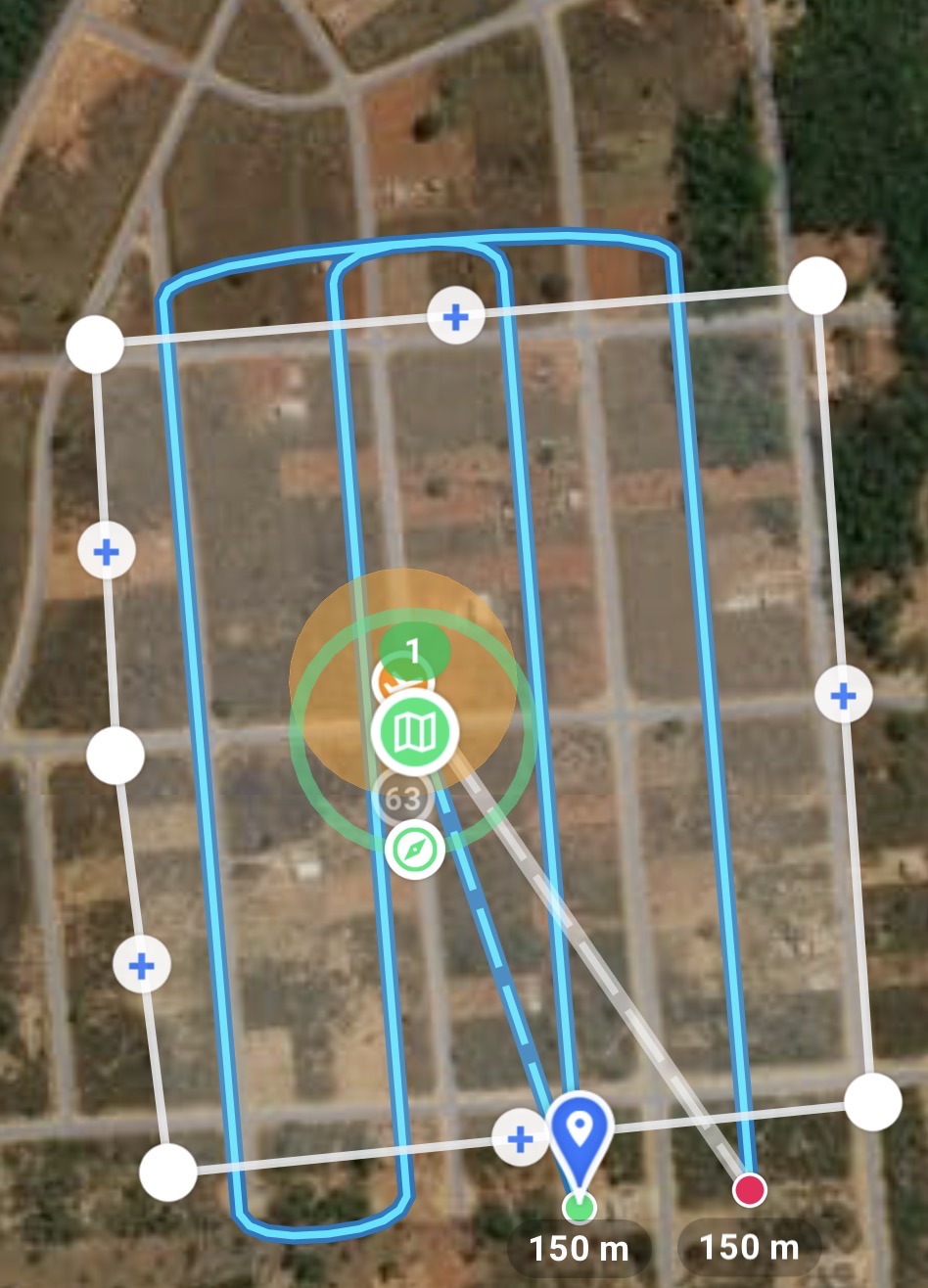The image size is (928, 1288).
Task: Select the polygon's bottom-left corner handle
Action: [x=168, y=1172]
